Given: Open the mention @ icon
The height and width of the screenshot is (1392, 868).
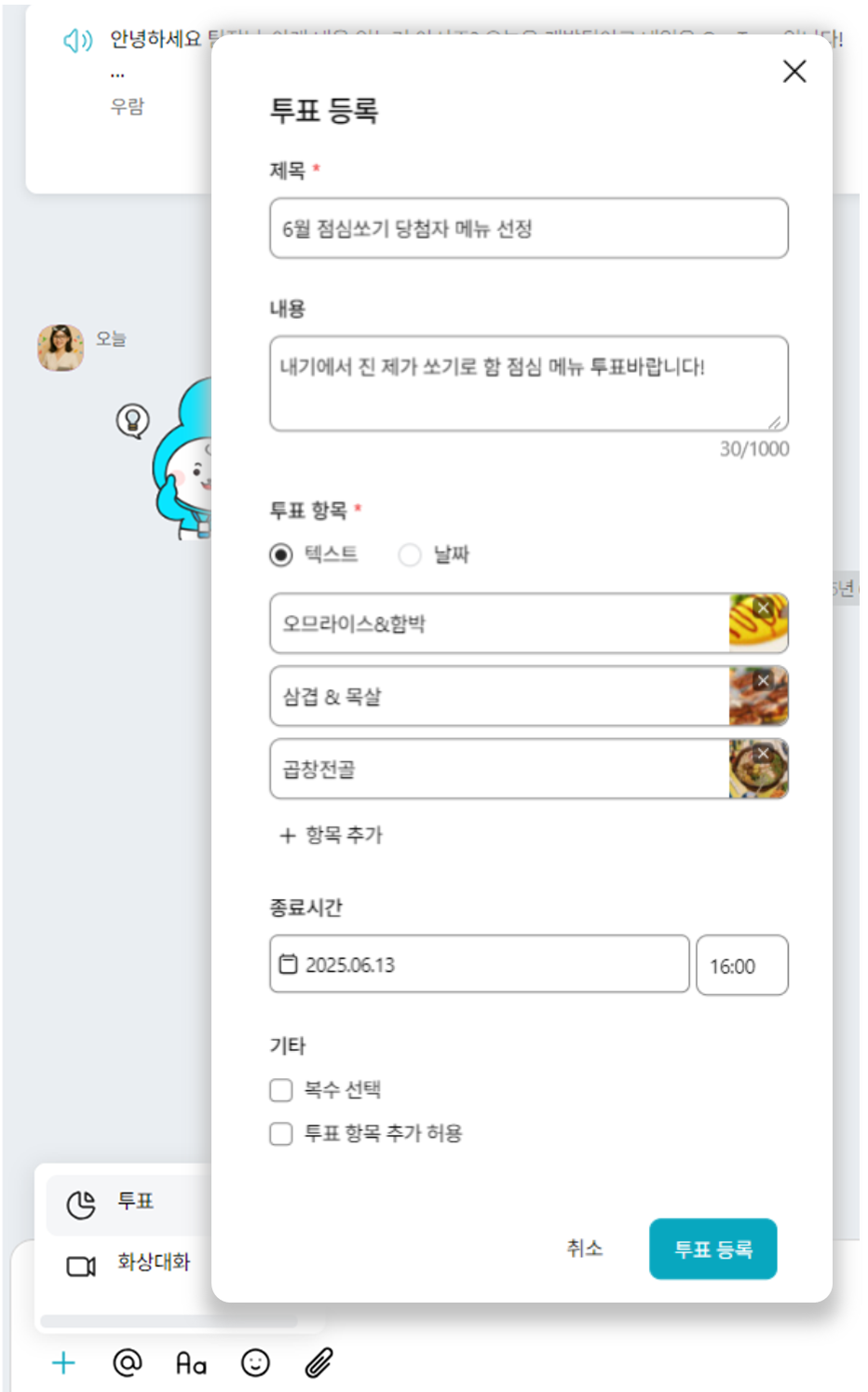Looking at the screenshot, I should click(x=128, y=1363).
